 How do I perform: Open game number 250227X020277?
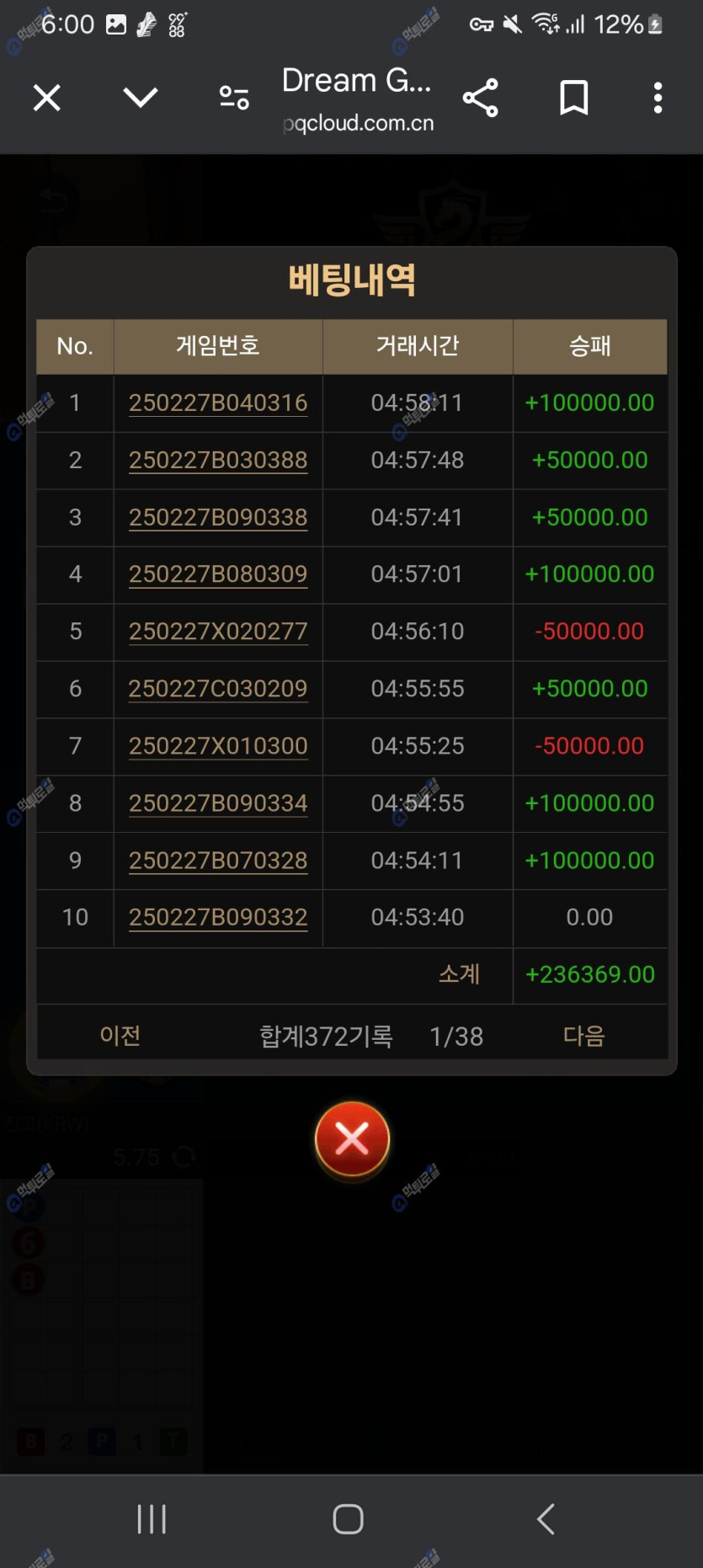218,632
